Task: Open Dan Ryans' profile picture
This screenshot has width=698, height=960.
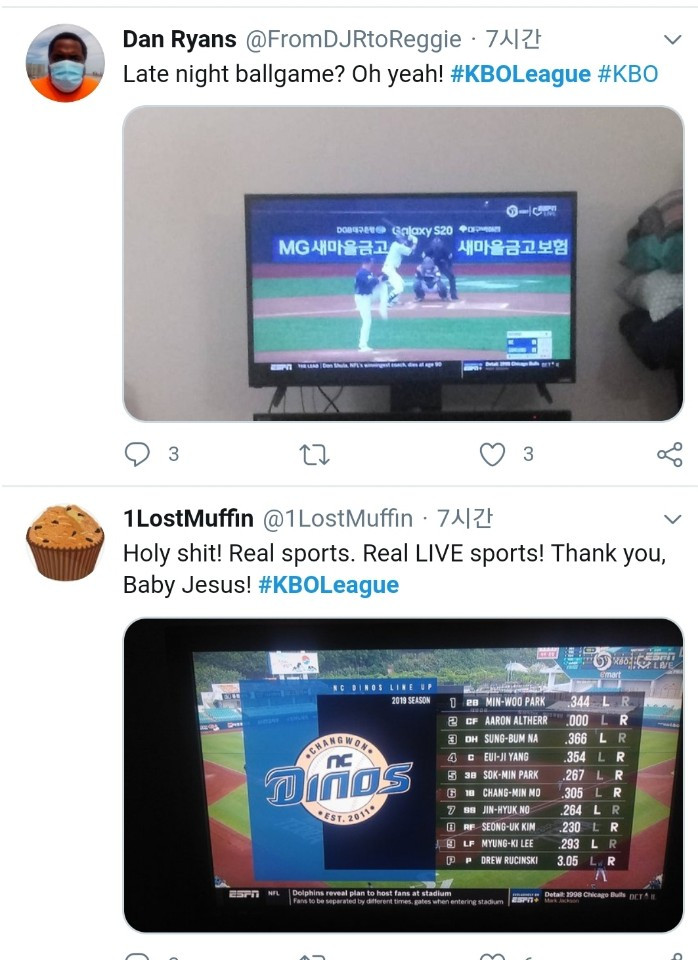Action: tap(65, 63)
